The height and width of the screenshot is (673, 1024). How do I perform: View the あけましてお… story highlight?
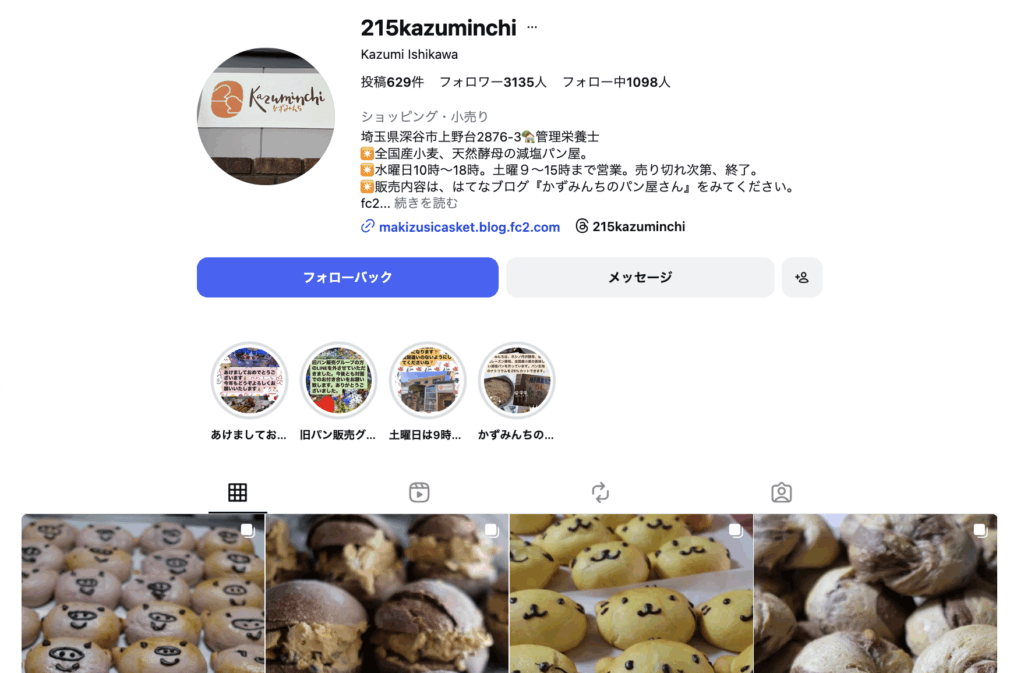pyautogui.click(x=249, y=381)
